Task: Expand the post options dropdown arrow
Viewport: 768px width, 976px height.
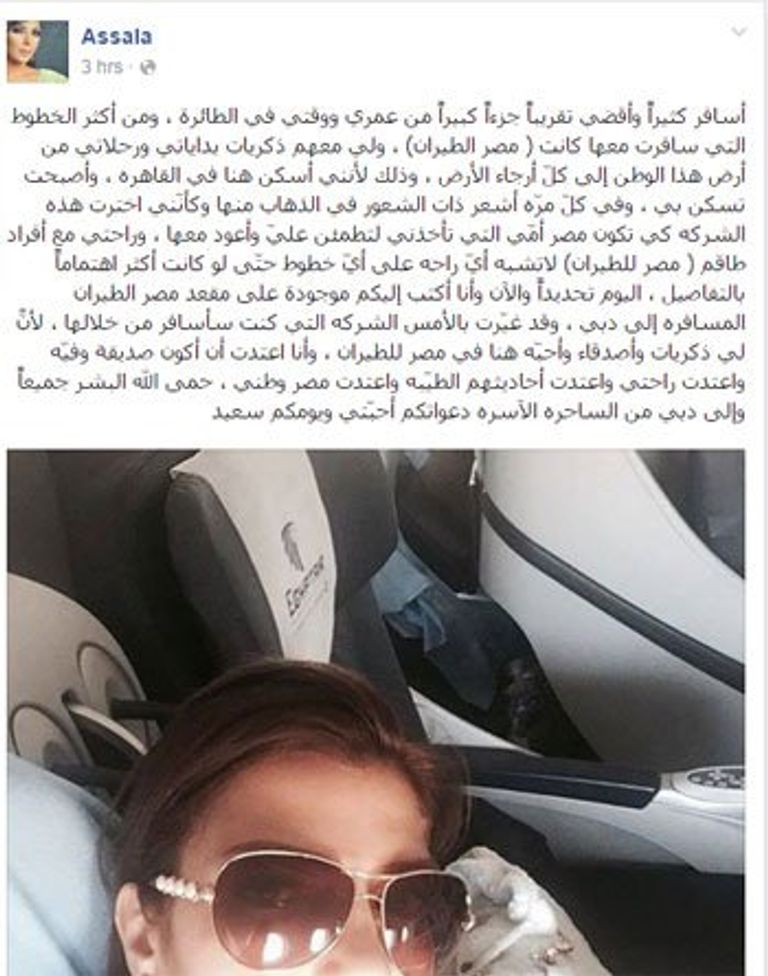Action: (739, 32)
